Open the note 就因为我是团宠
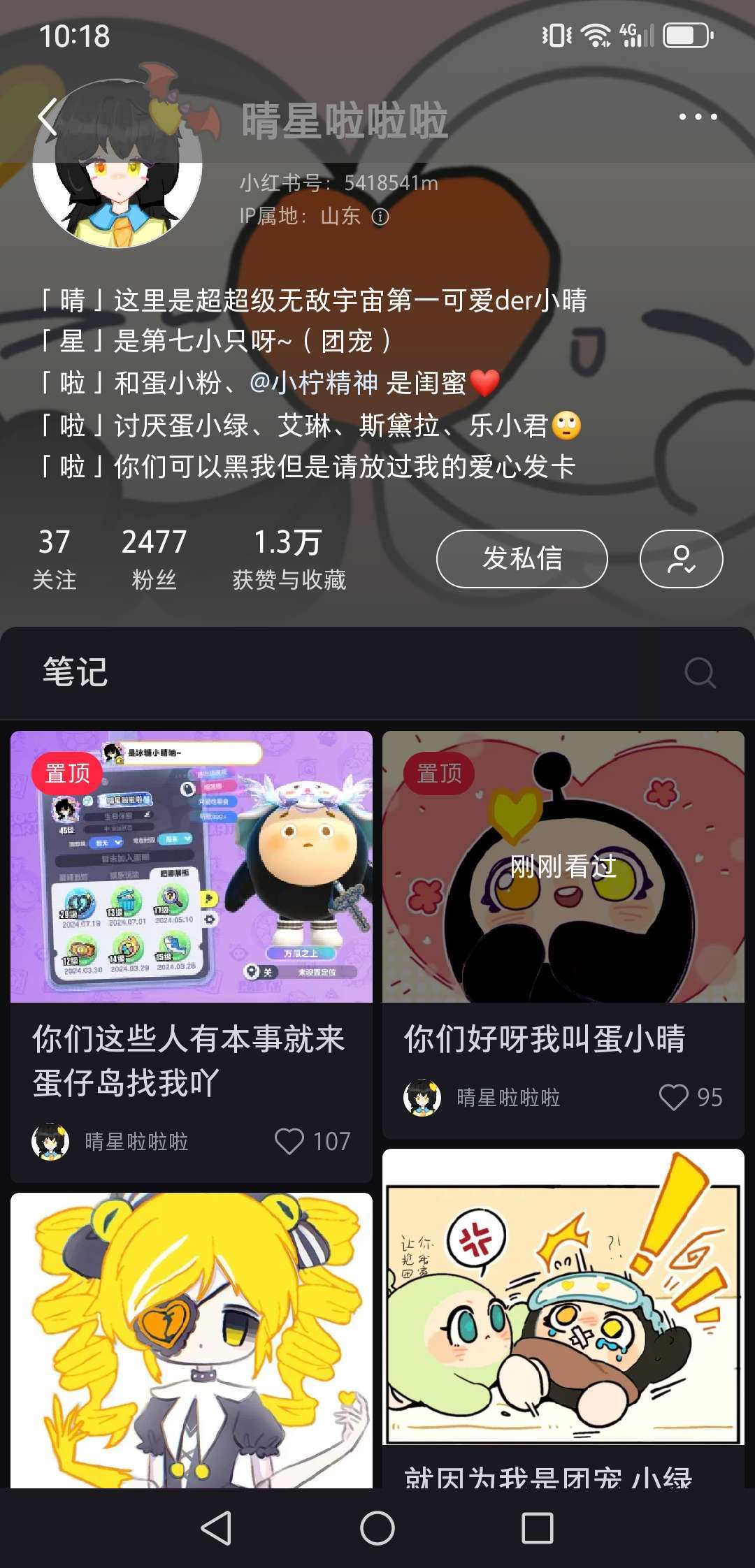Screen dimensions: 755x1568 [563, 1300]
